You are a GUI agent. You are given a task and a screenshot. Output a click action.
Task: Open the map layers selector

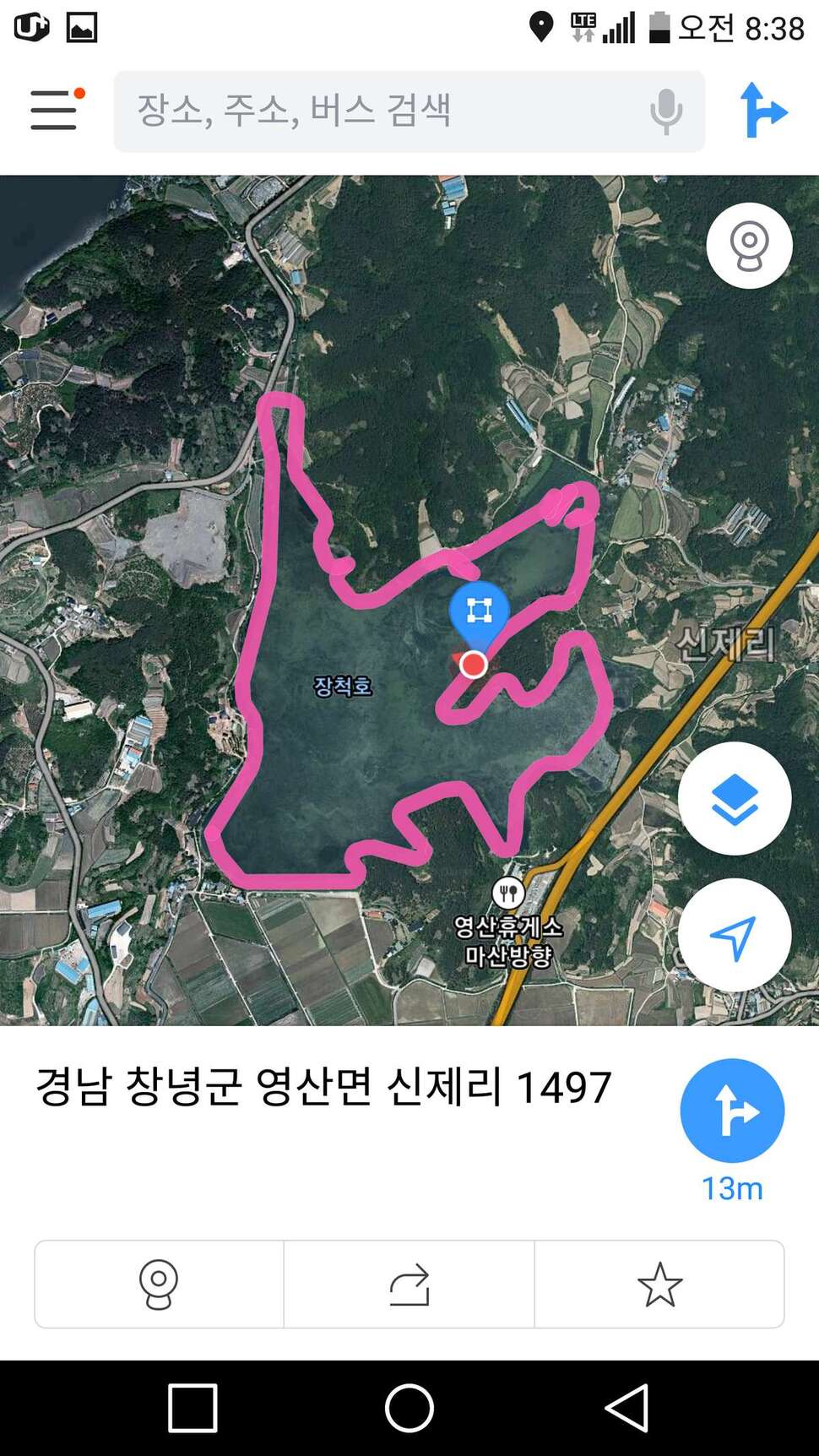click(734, 798)
